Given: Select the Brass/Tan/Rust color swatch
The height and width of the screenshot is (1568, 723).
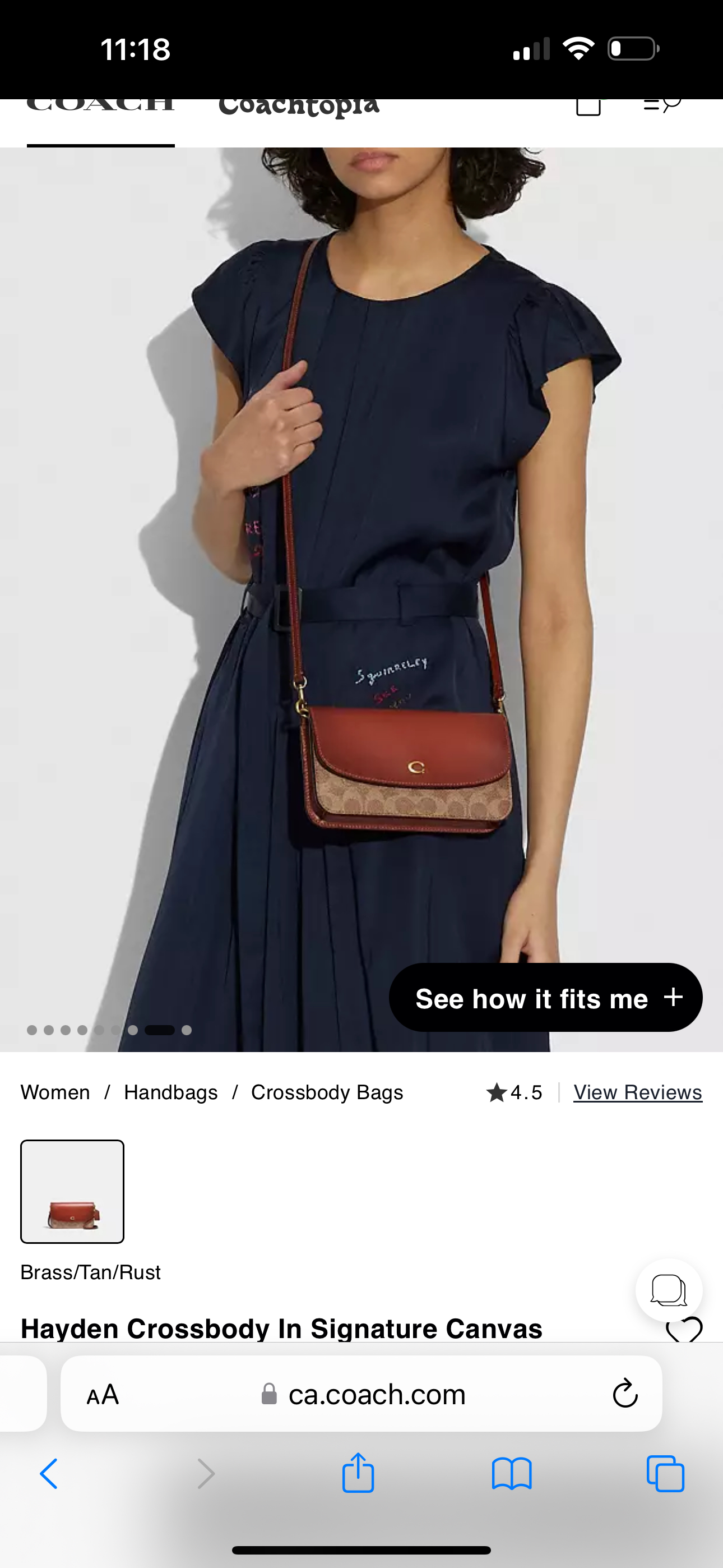Looking at the screenshot, I should pos(72,1191).
